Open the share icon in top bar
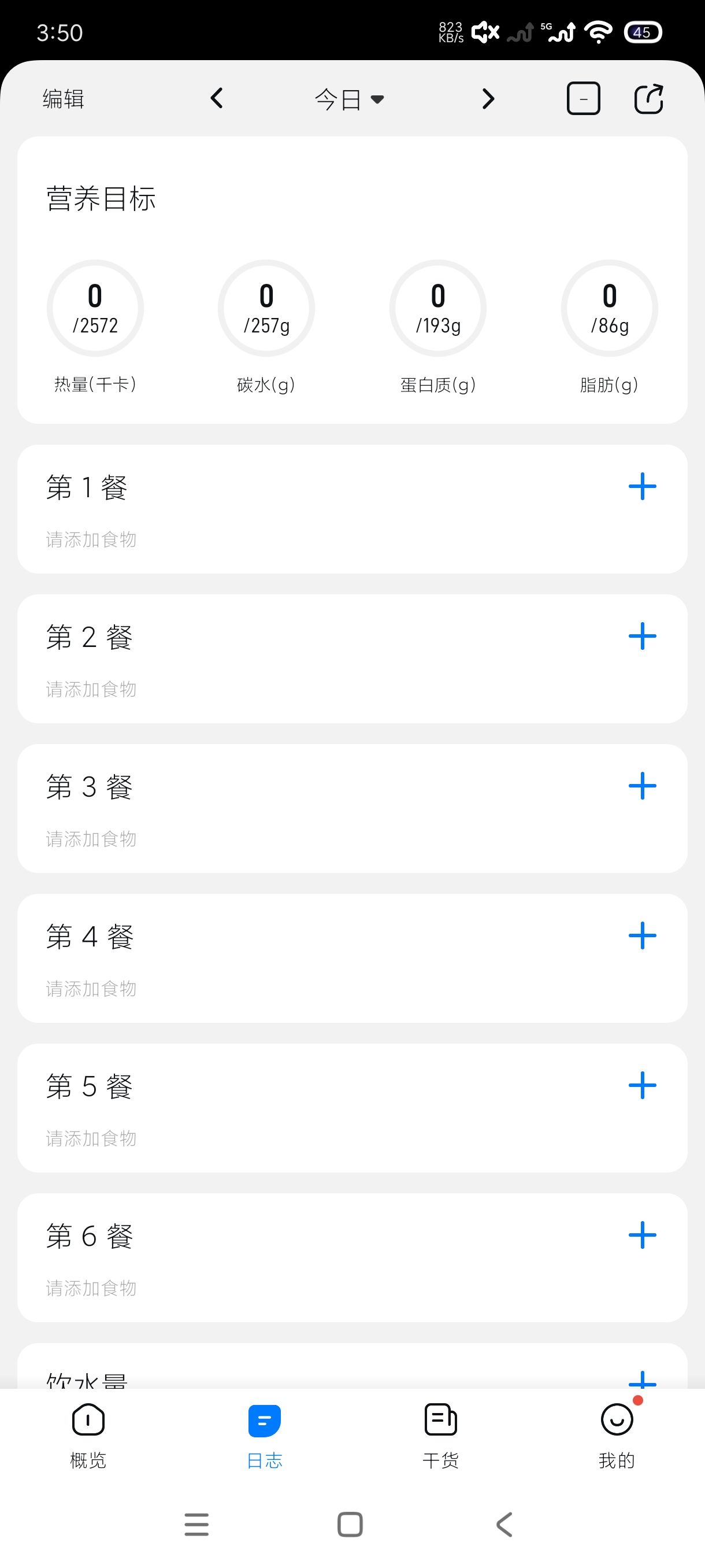705x1568 pixels. coord(648,98)
